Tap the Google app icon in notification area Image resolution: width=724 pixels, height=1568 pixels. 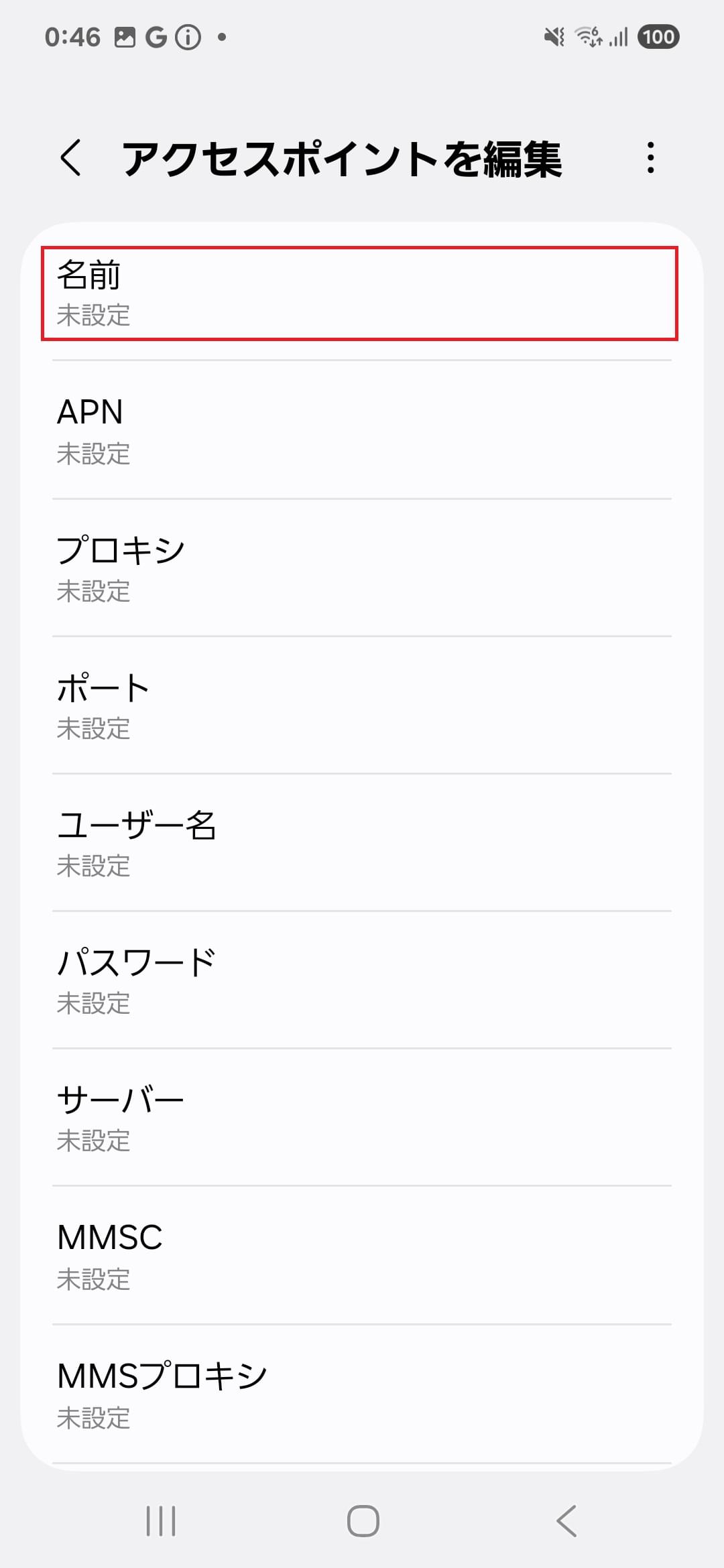156,37
